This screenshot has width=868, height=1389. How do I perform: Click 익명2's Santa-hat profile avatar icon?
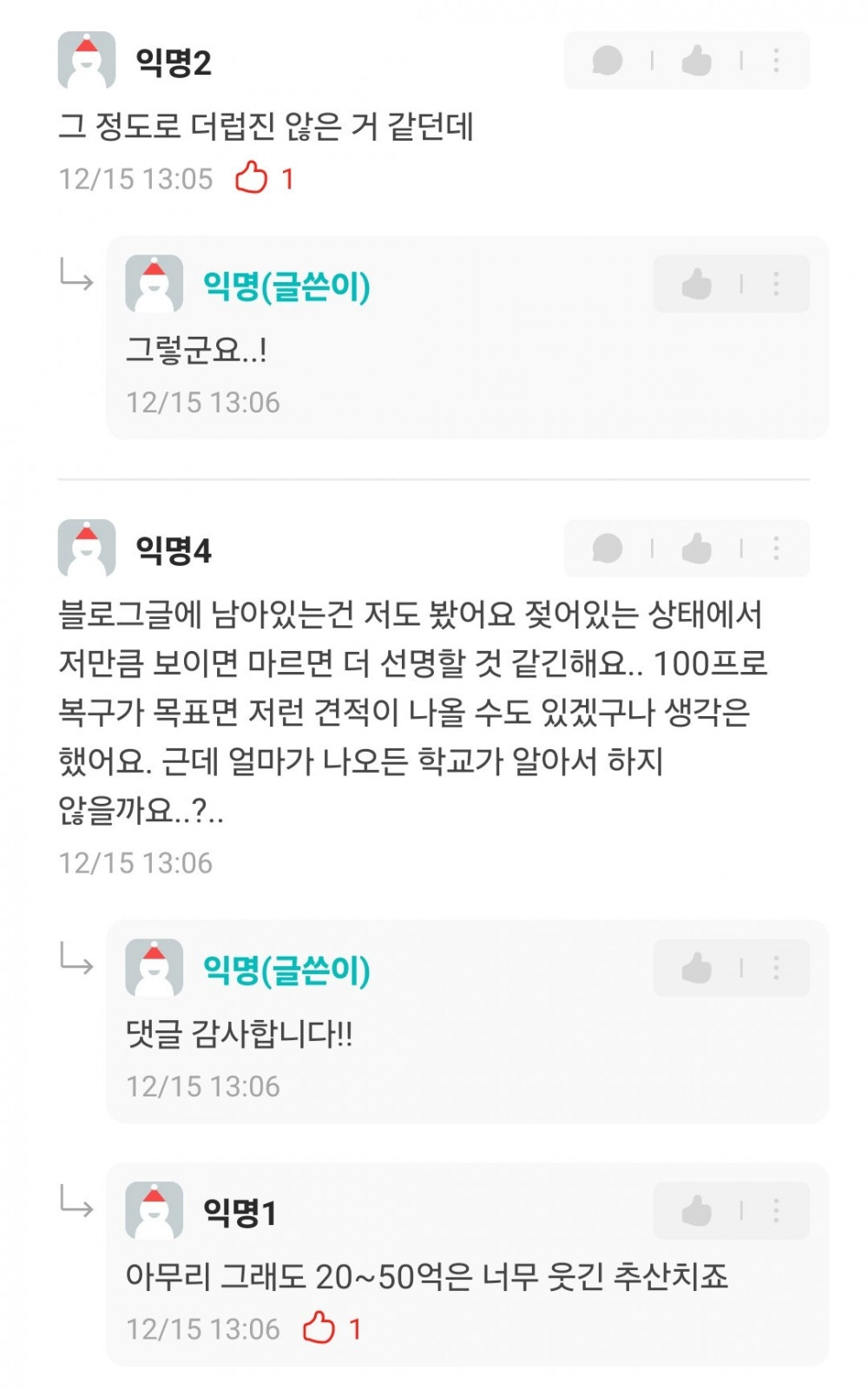[85, 61]
